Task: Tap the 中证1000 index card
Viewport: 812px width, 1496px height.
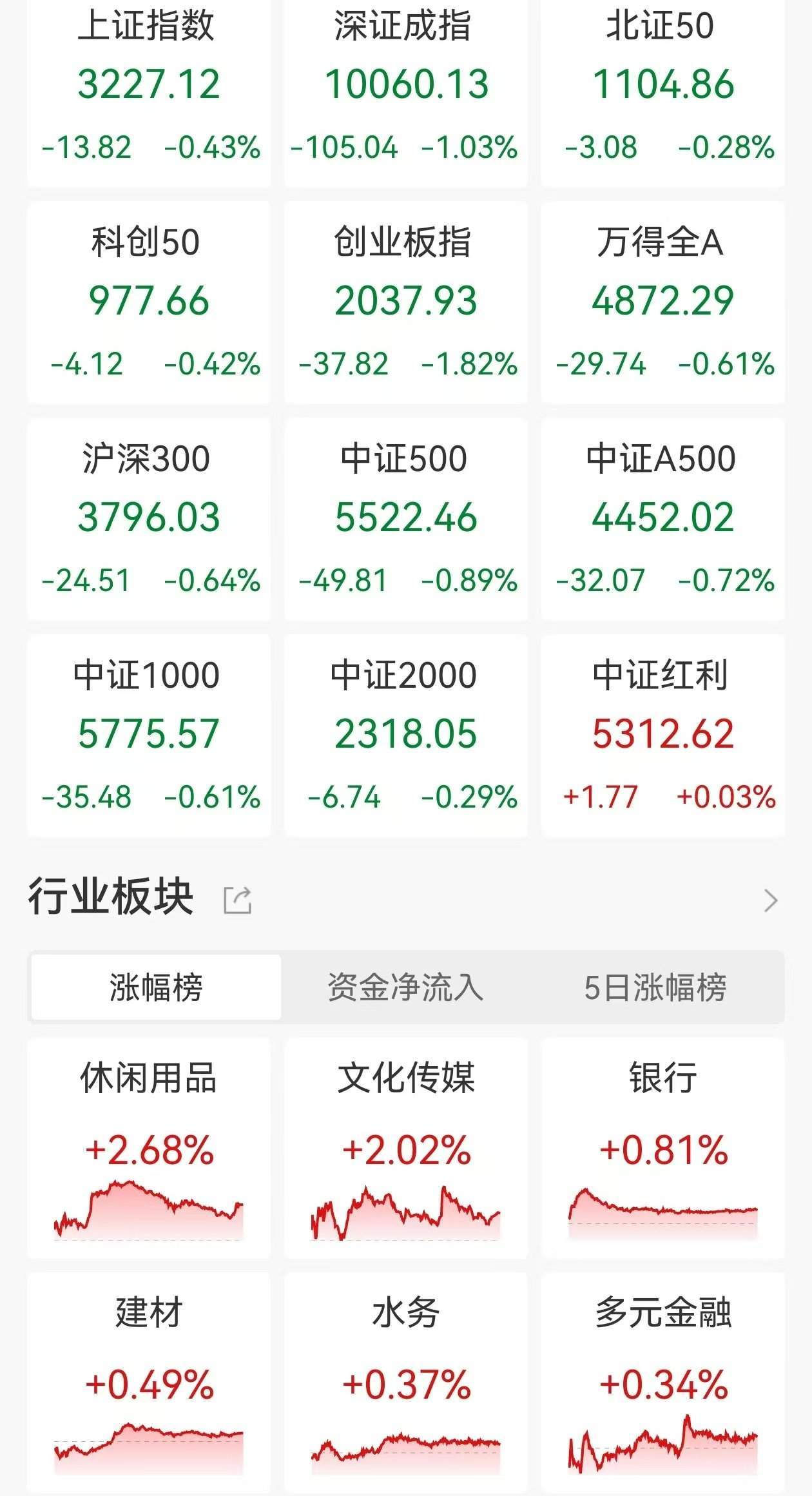Action: pos(149,735)
